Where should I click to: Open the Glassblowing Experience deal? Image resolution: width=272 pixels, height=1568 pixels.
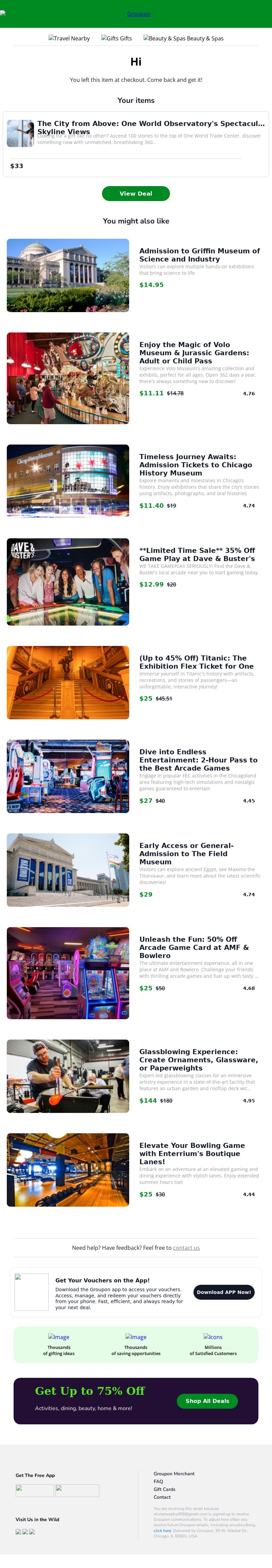click(x=198, y=1059)
